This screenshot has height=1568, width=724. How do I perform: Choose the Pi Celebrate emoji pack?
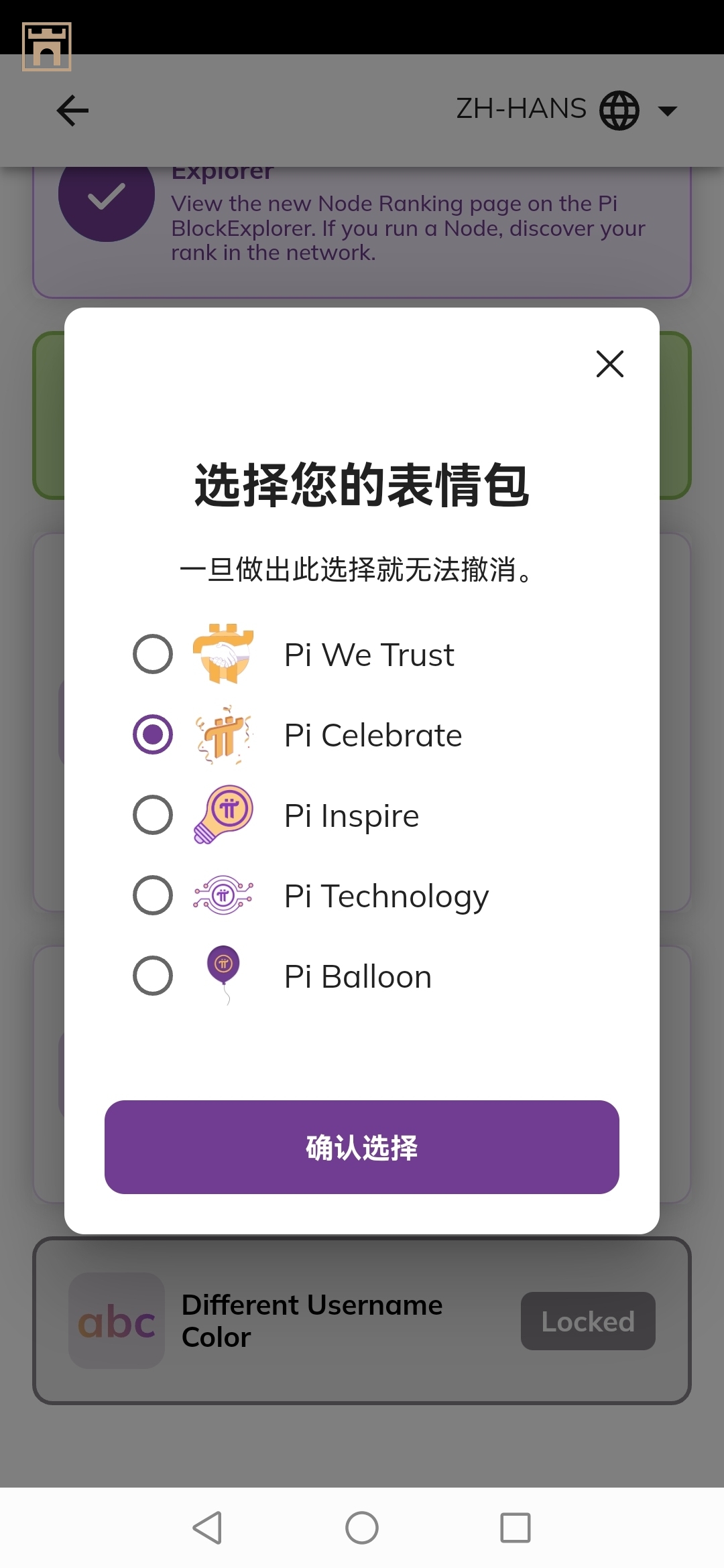coord(153,734)
